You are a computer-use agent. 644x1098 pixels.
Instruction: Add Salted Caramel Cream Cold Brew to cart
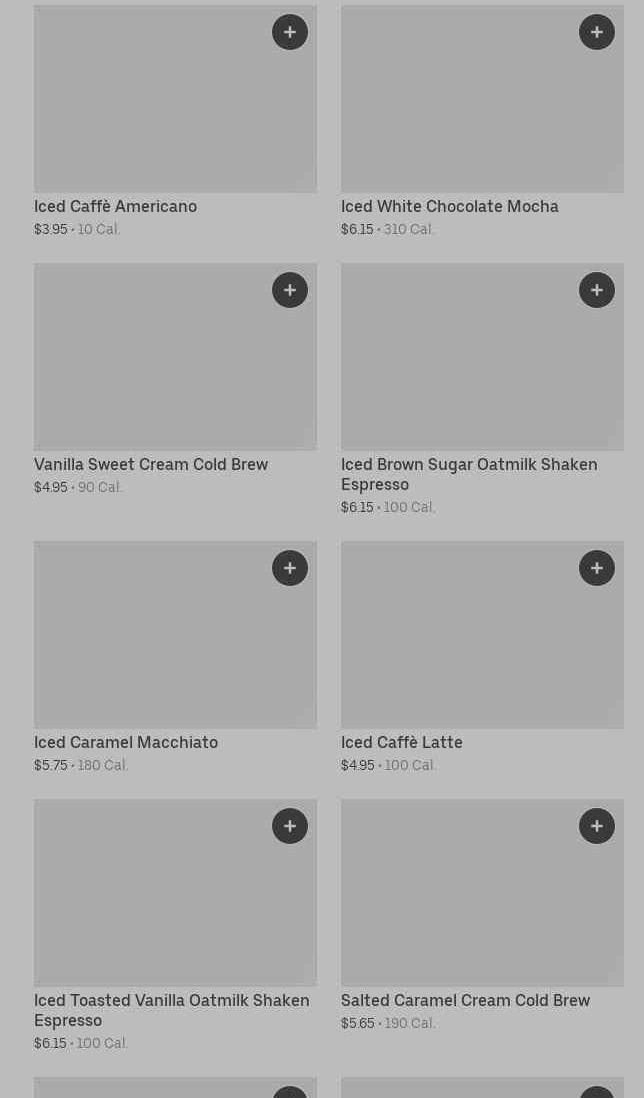pyautogui.click(x=596, y=826)
